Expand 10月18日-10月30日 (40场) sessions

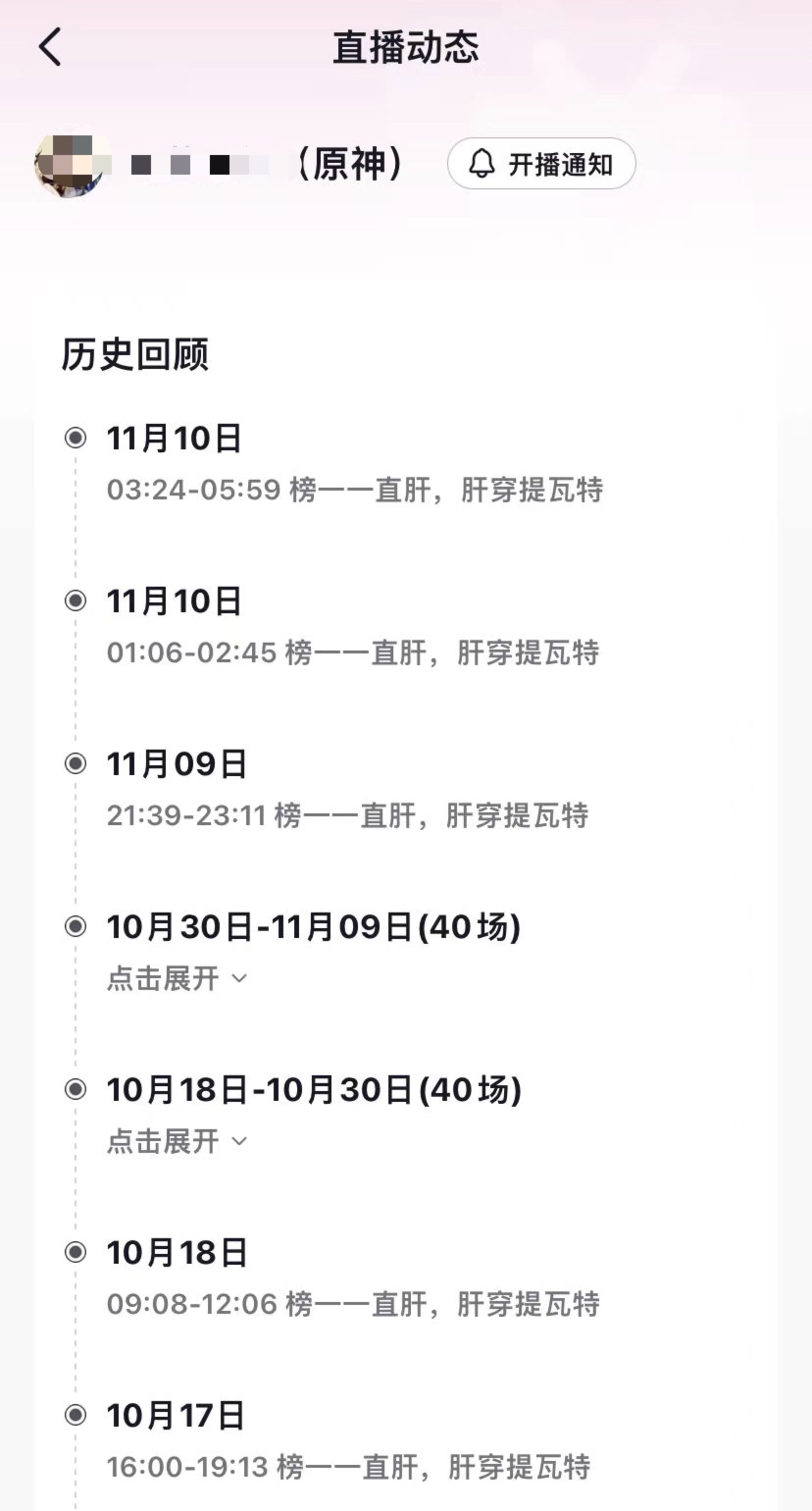click(177, 1141)
